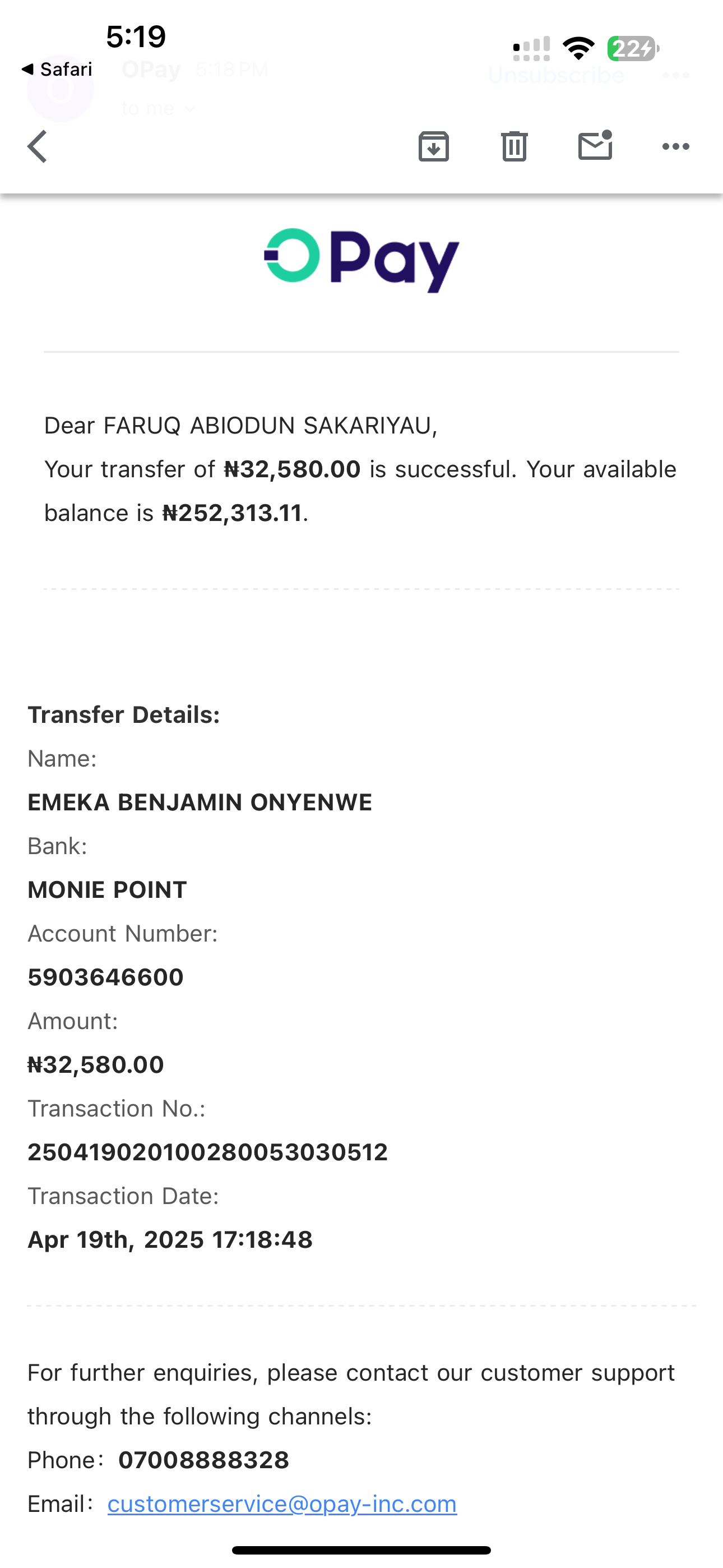Mark the email as unread
This screenshot has height=1568, width=723.
pos(595,146)
